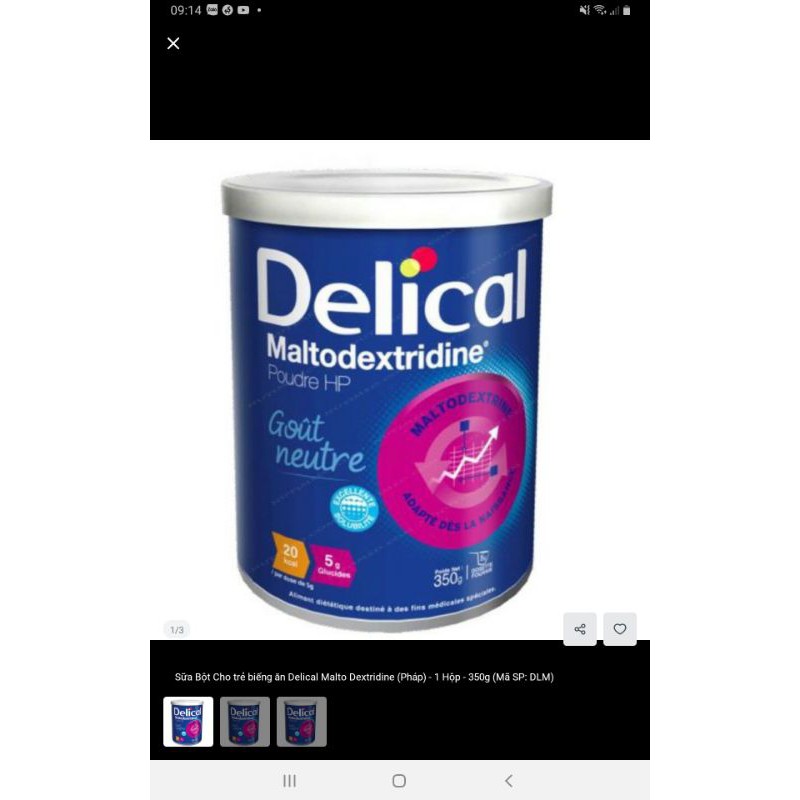Screen dimensions: 800x800
Task: Close the image viewer
Action: 173,43
